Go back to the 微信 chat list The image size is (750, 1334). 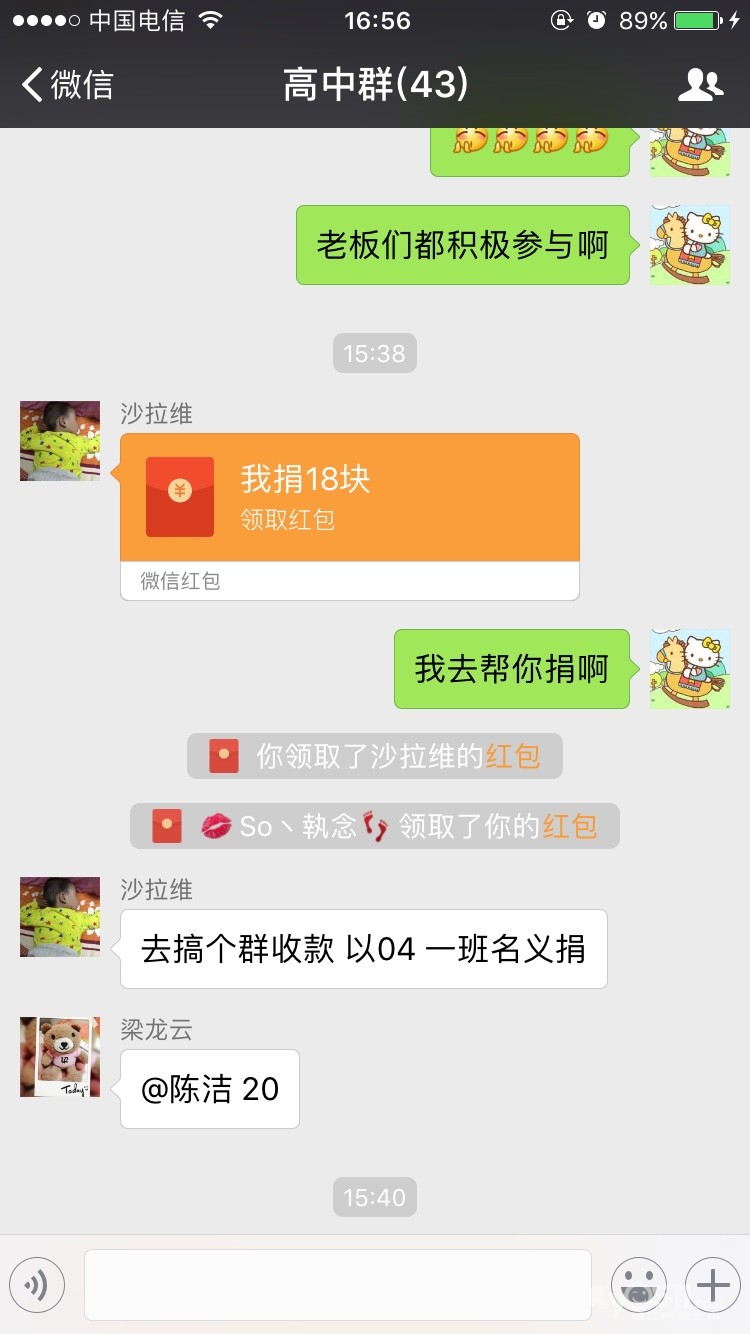(x=68, y=85)
